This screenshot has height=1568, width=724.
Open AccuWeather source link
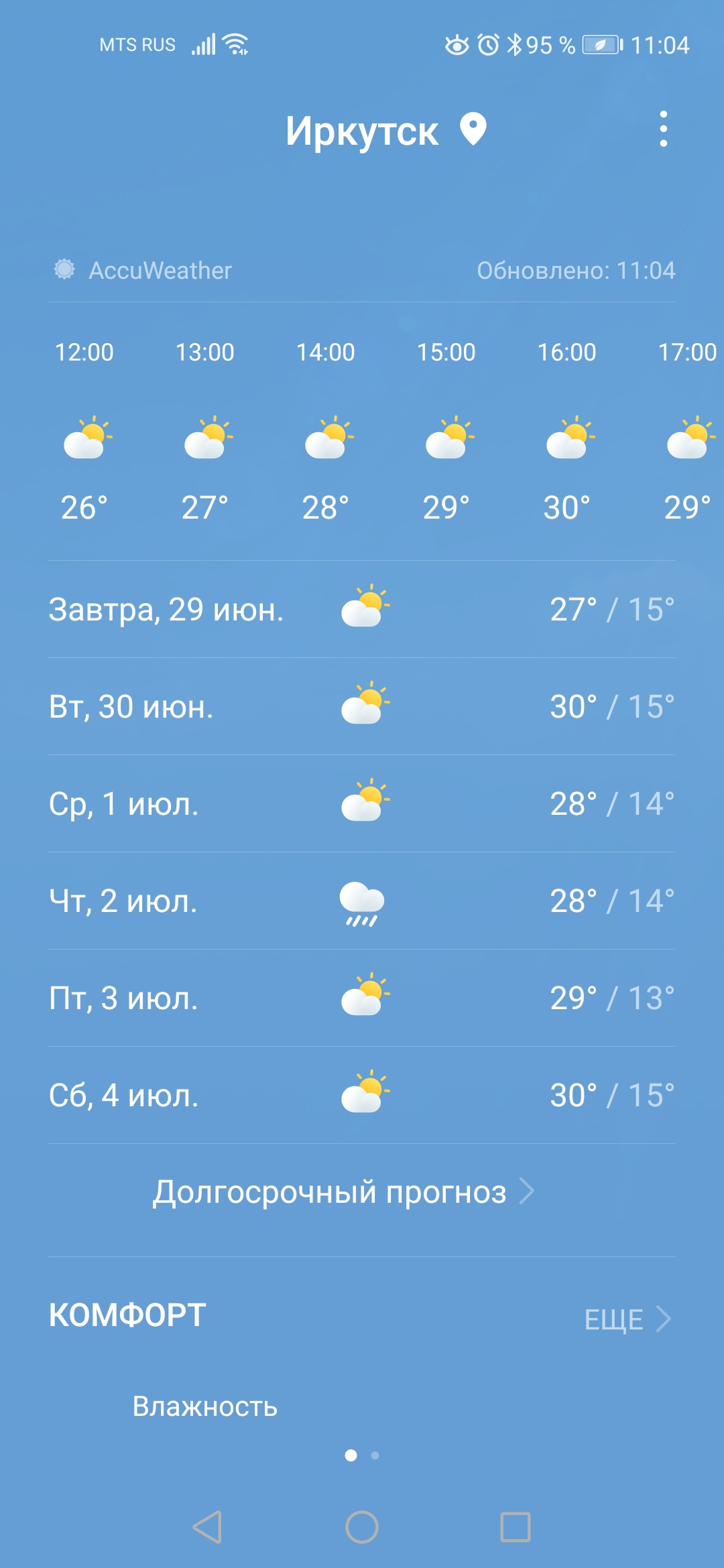[143, 270]
